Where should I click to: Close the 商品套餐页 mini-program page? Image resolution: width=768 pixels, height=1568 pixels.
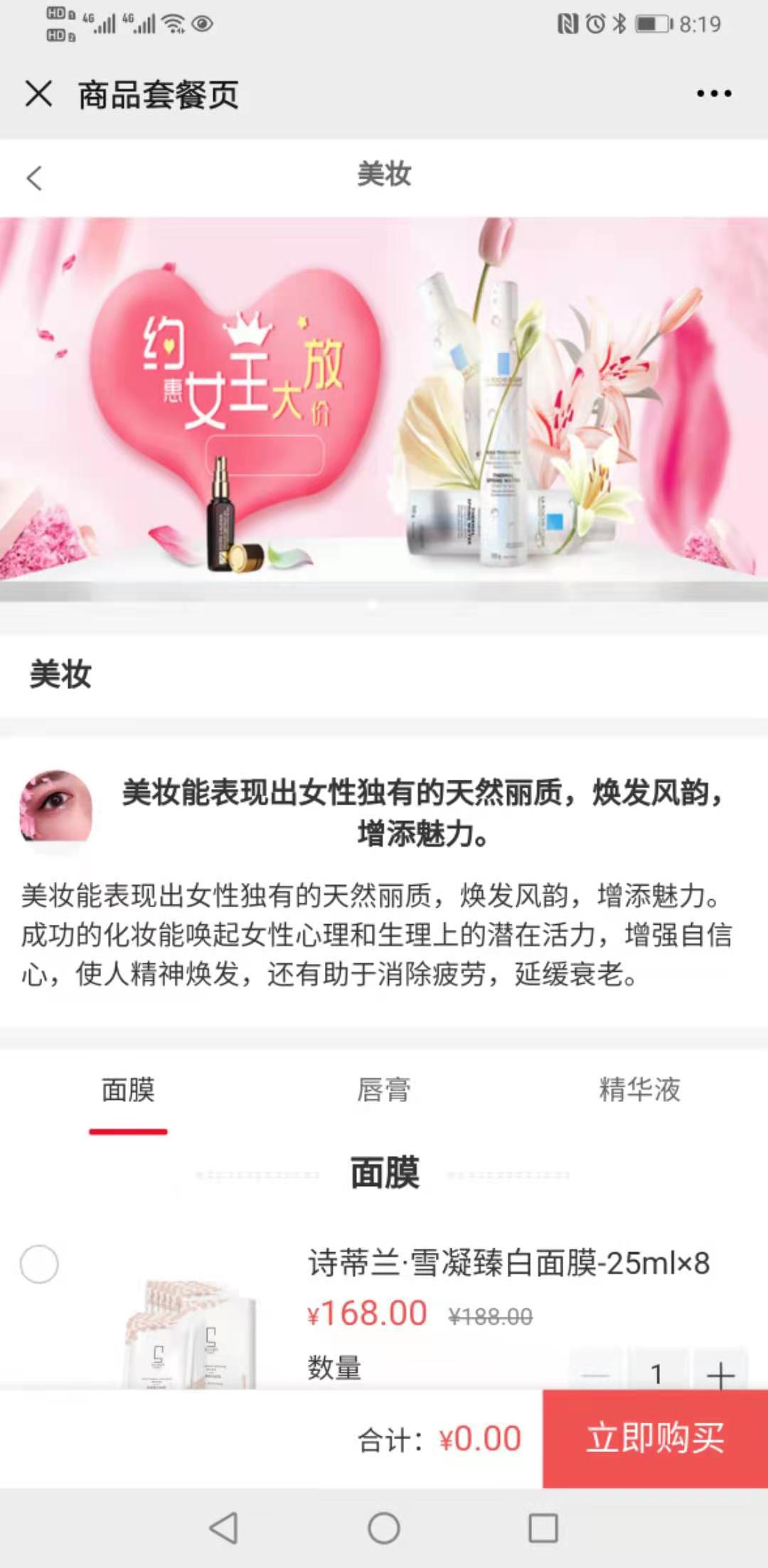point(38,93)
